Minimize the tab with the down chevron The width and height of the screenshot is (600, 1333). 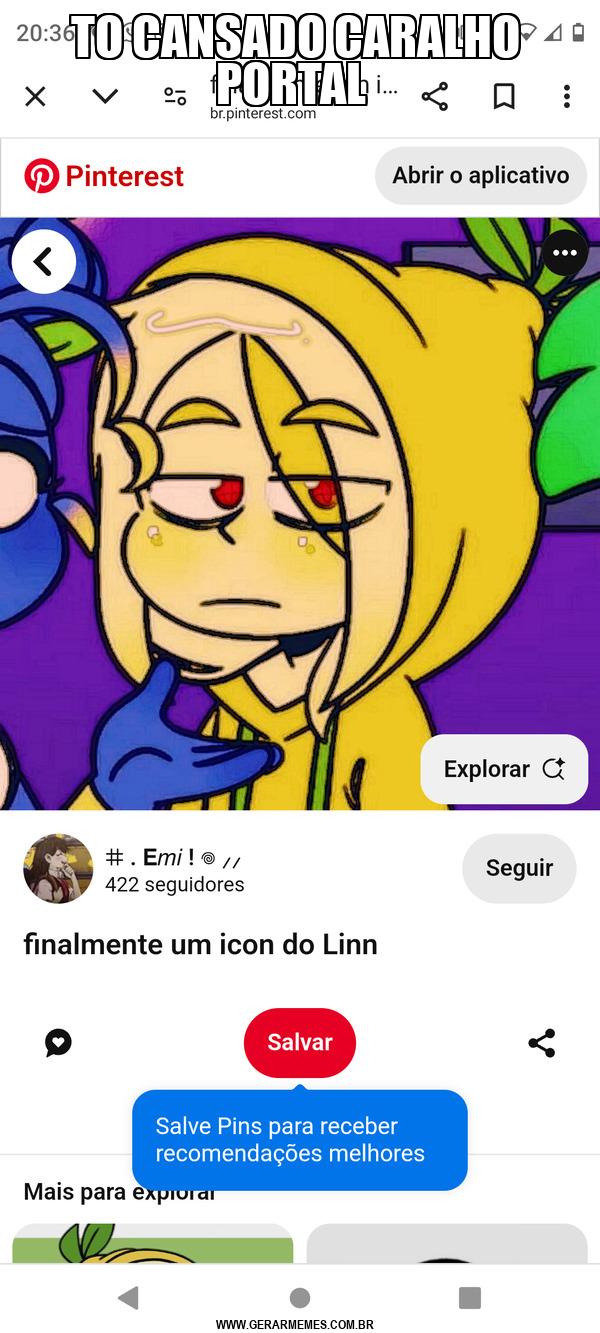coord(105,96)
